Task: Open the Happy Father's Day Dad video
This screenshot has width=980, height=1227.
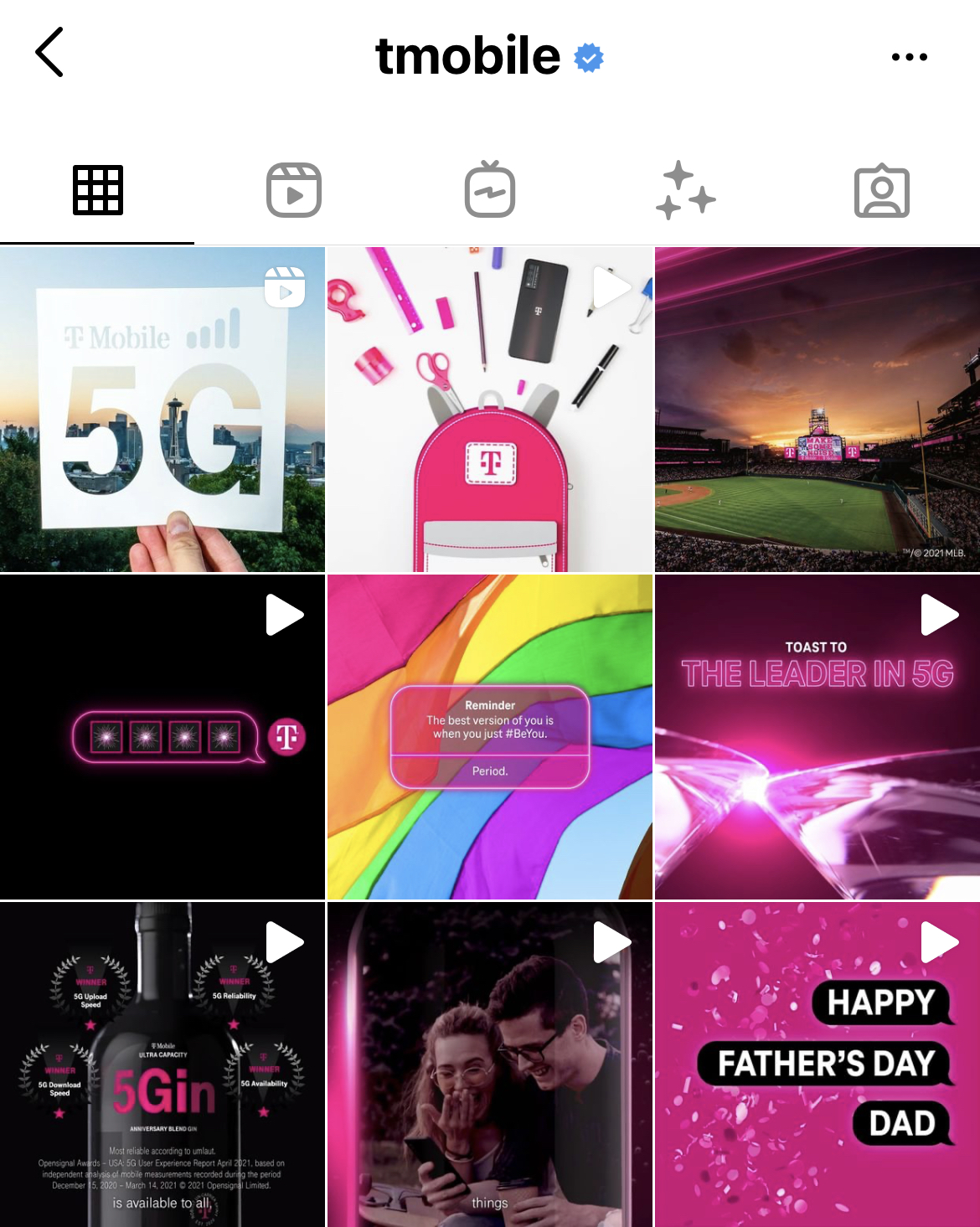Action: pyautogui.click(x=818, y=1065)
